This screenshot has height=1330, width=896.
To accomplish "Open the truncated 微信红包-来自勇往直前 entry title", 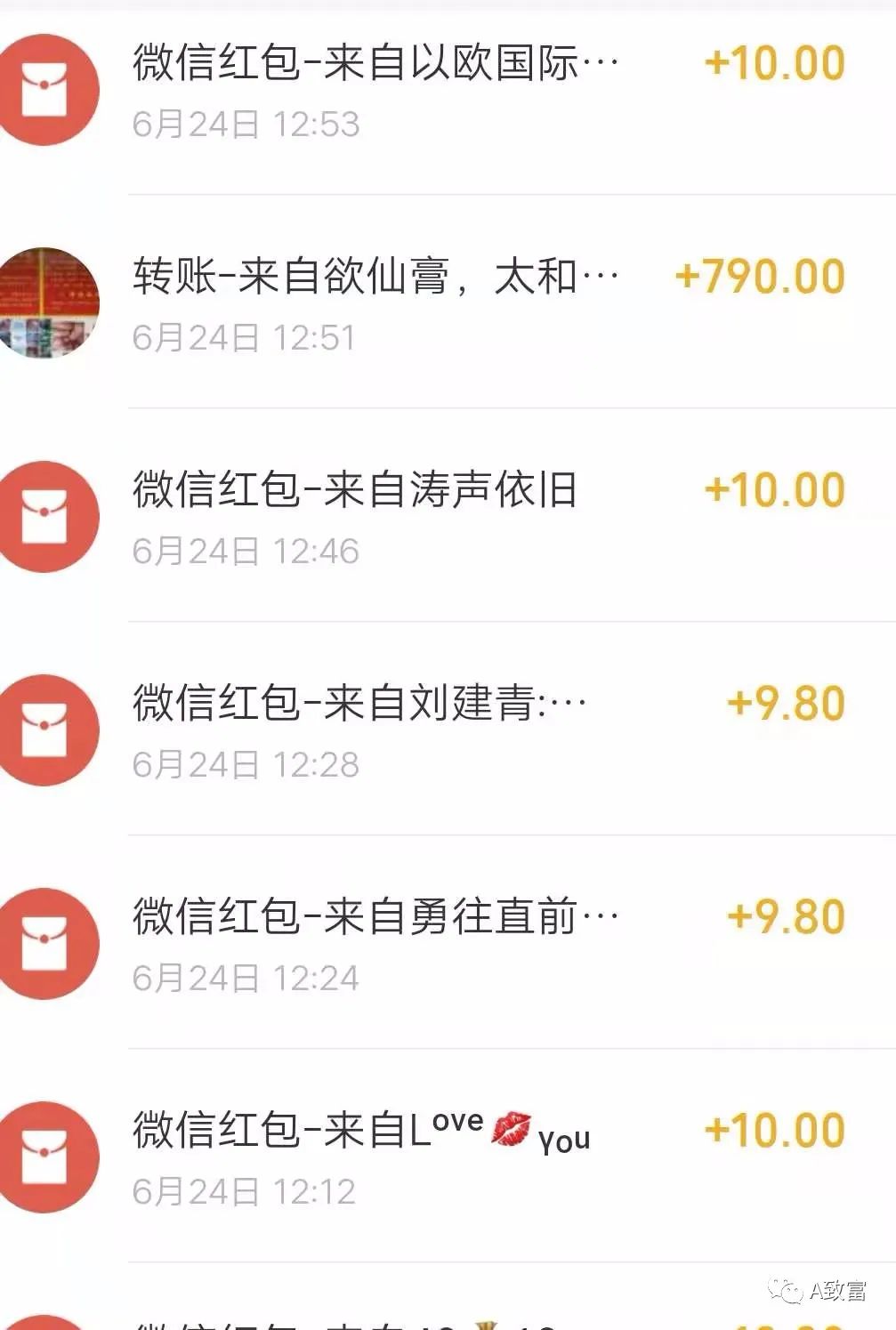I will tap(374, 914).
